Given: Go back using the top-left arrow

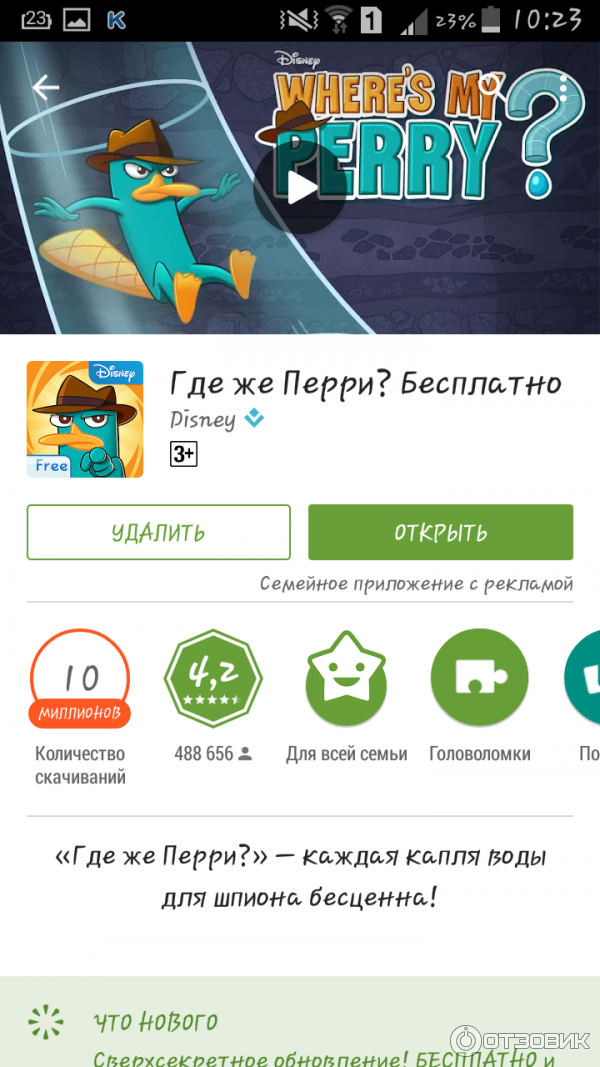Looking at the screenshot, I should pyautogui.click(x=46, y=88).
